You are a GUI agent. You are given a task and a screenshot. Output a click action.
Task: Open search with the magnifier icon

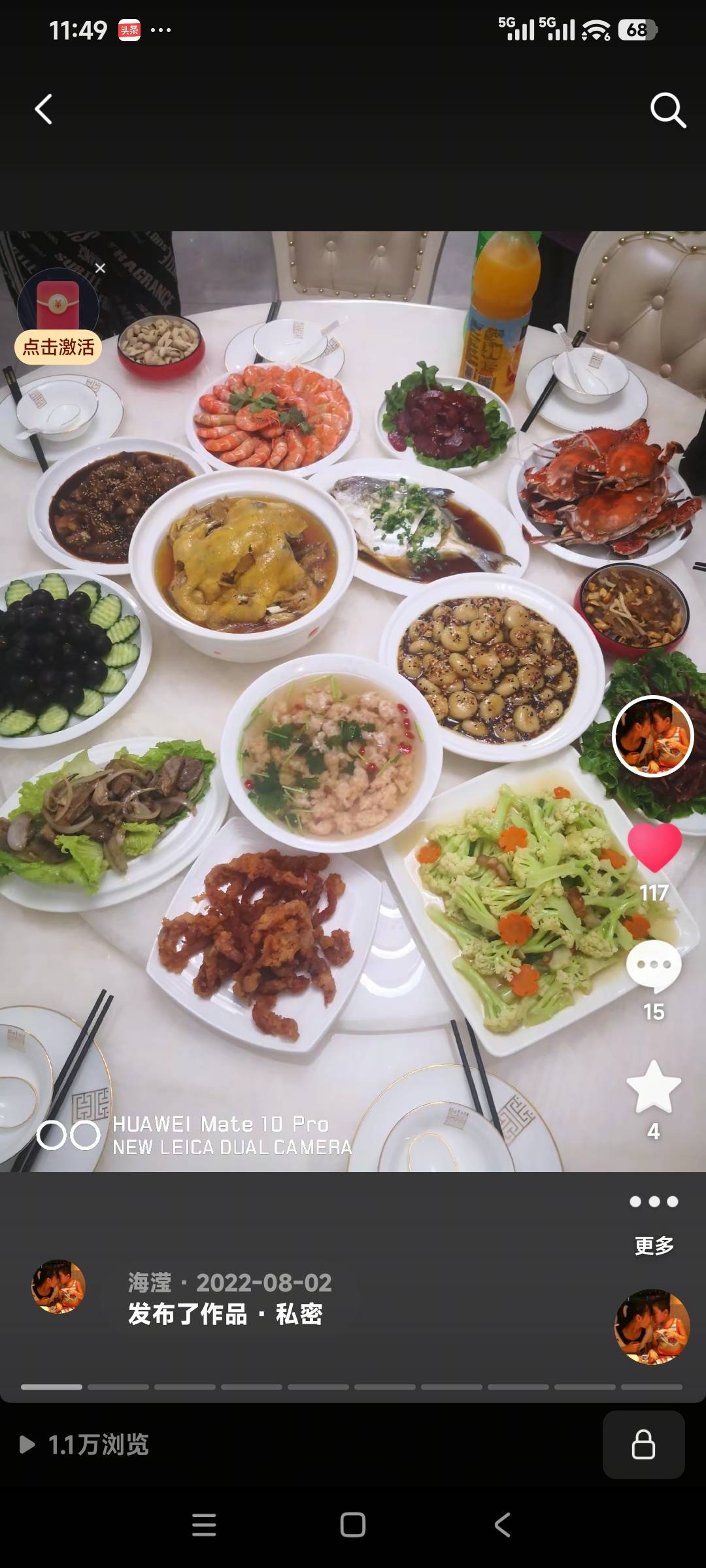(667, 110)
